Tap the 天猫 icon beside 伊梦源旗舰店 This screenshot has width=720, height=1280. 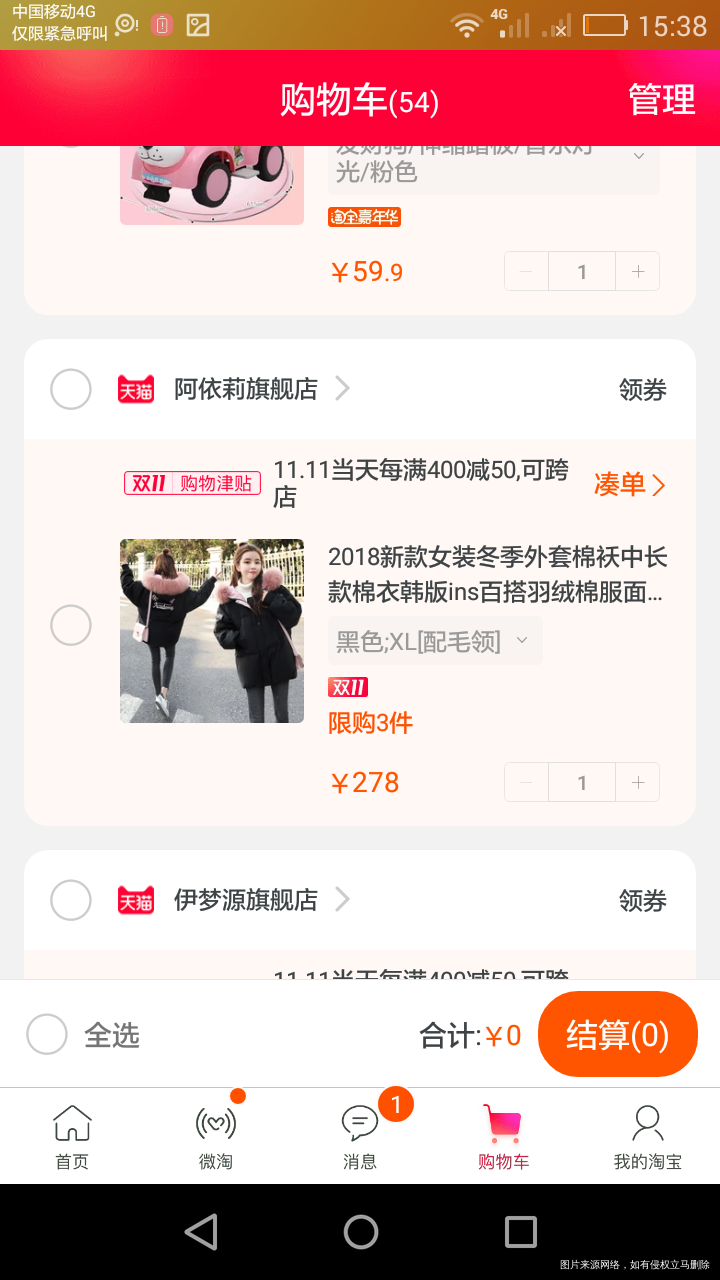click(x=135, y=900)
